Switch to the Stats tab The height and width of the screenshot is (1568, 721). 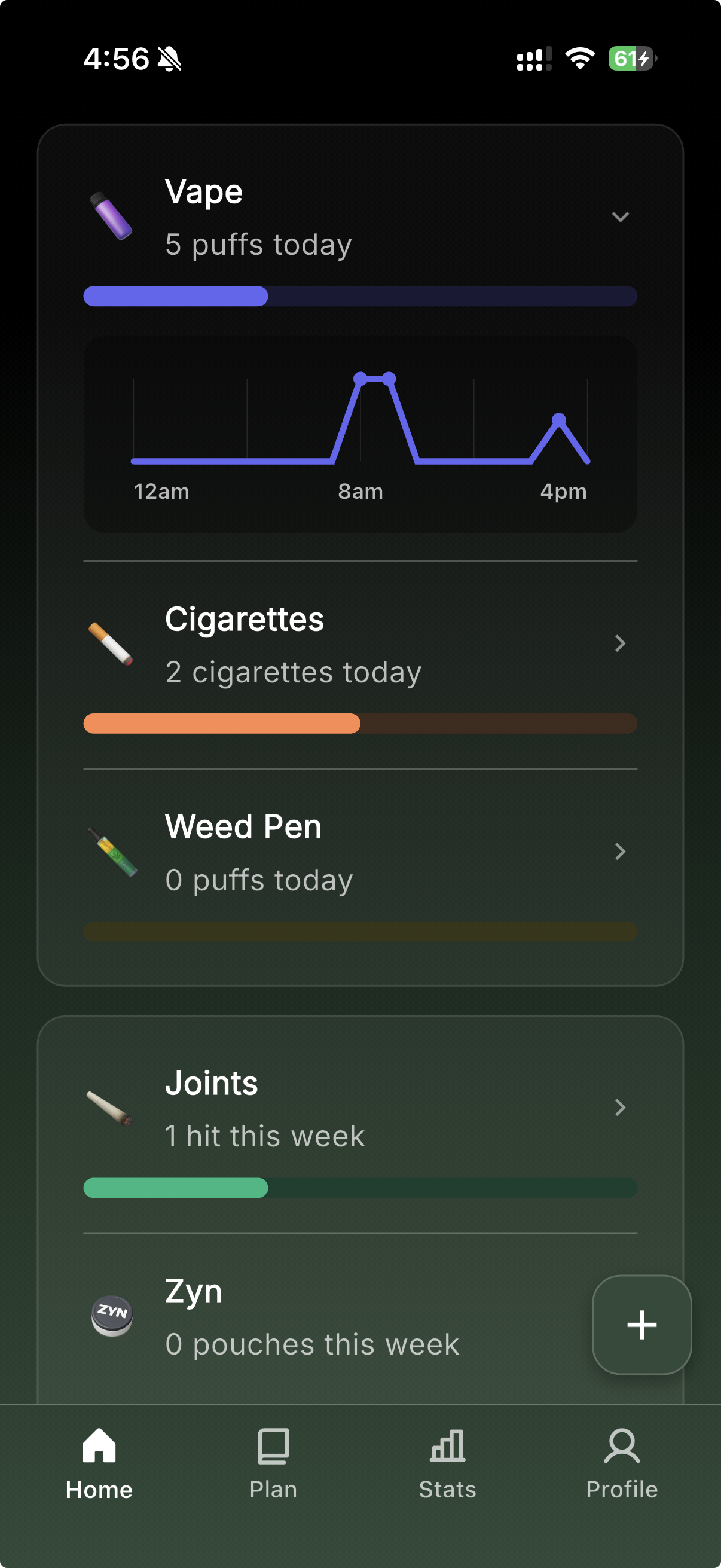[447, 1463]
